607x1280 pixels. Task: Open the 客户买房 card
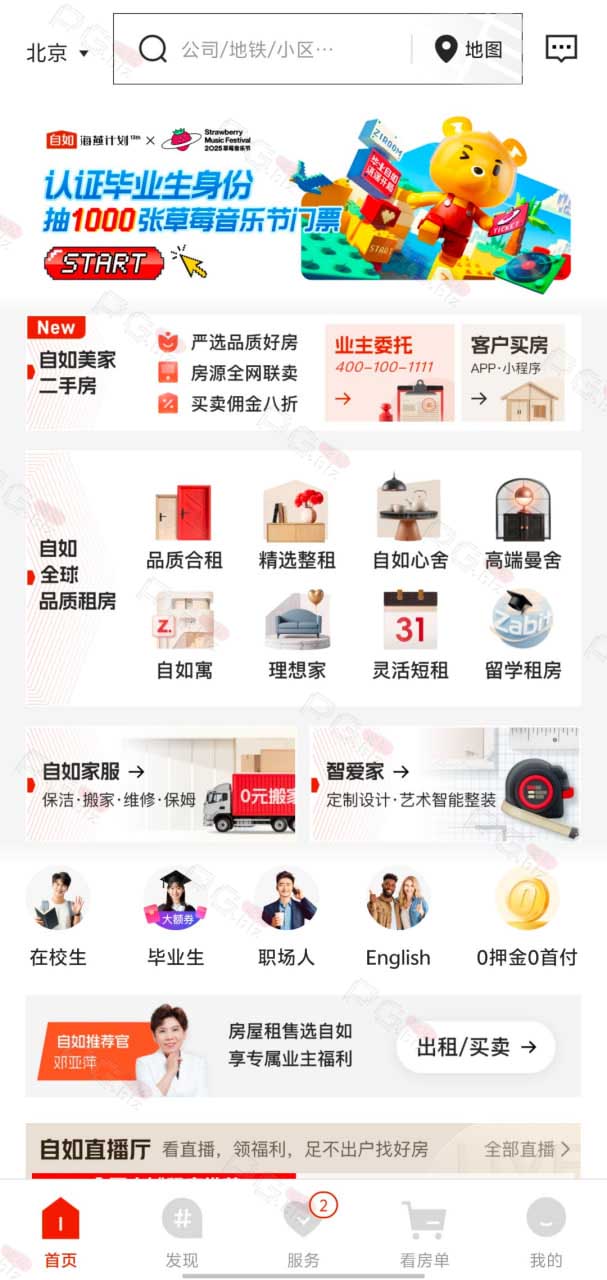(x=512, y=372)
